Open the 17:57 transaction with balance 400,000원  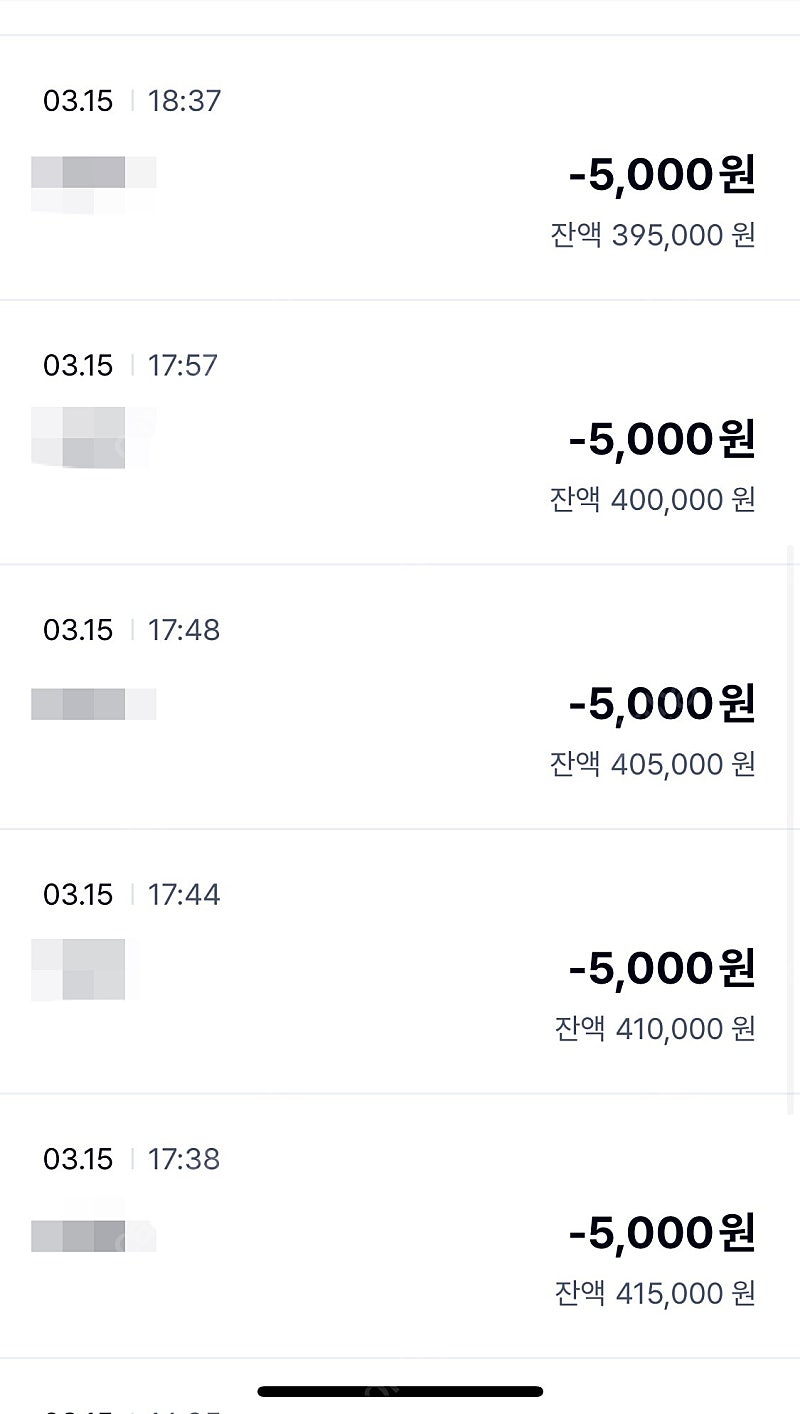click(x=400, y=432)
